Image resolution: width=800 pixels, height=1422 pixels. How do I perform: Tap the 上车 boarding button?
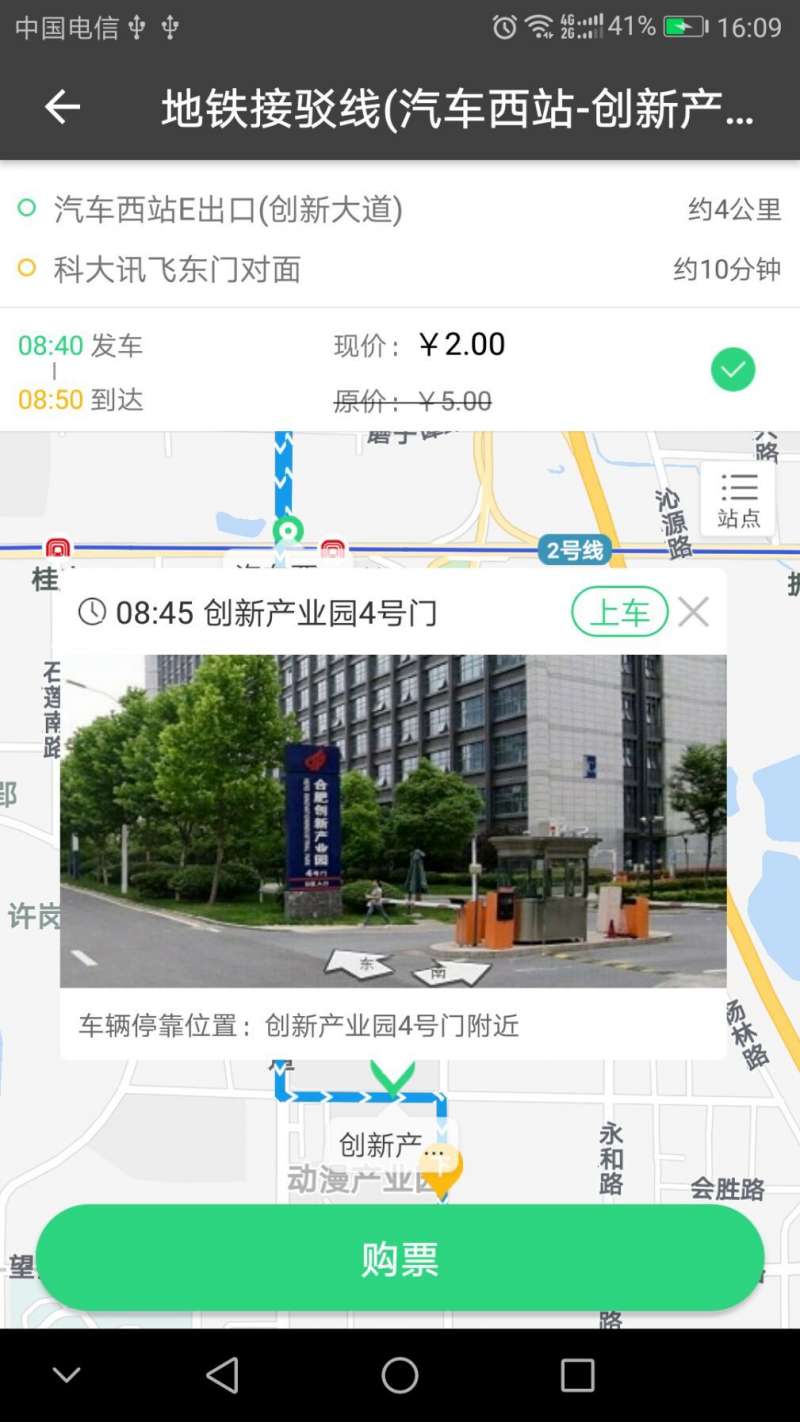coord(620,612)
